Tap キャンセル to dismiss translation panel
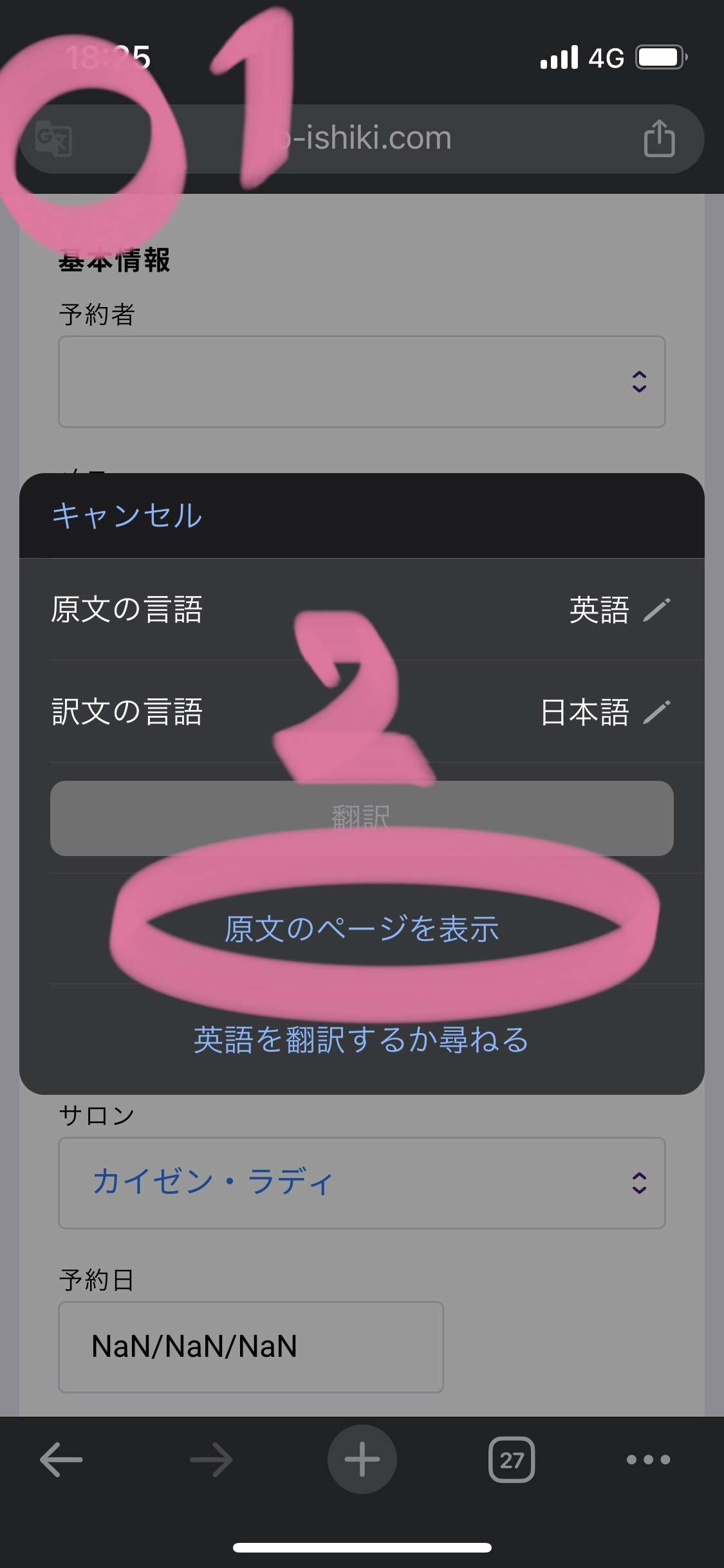 [x=127, y=516]
